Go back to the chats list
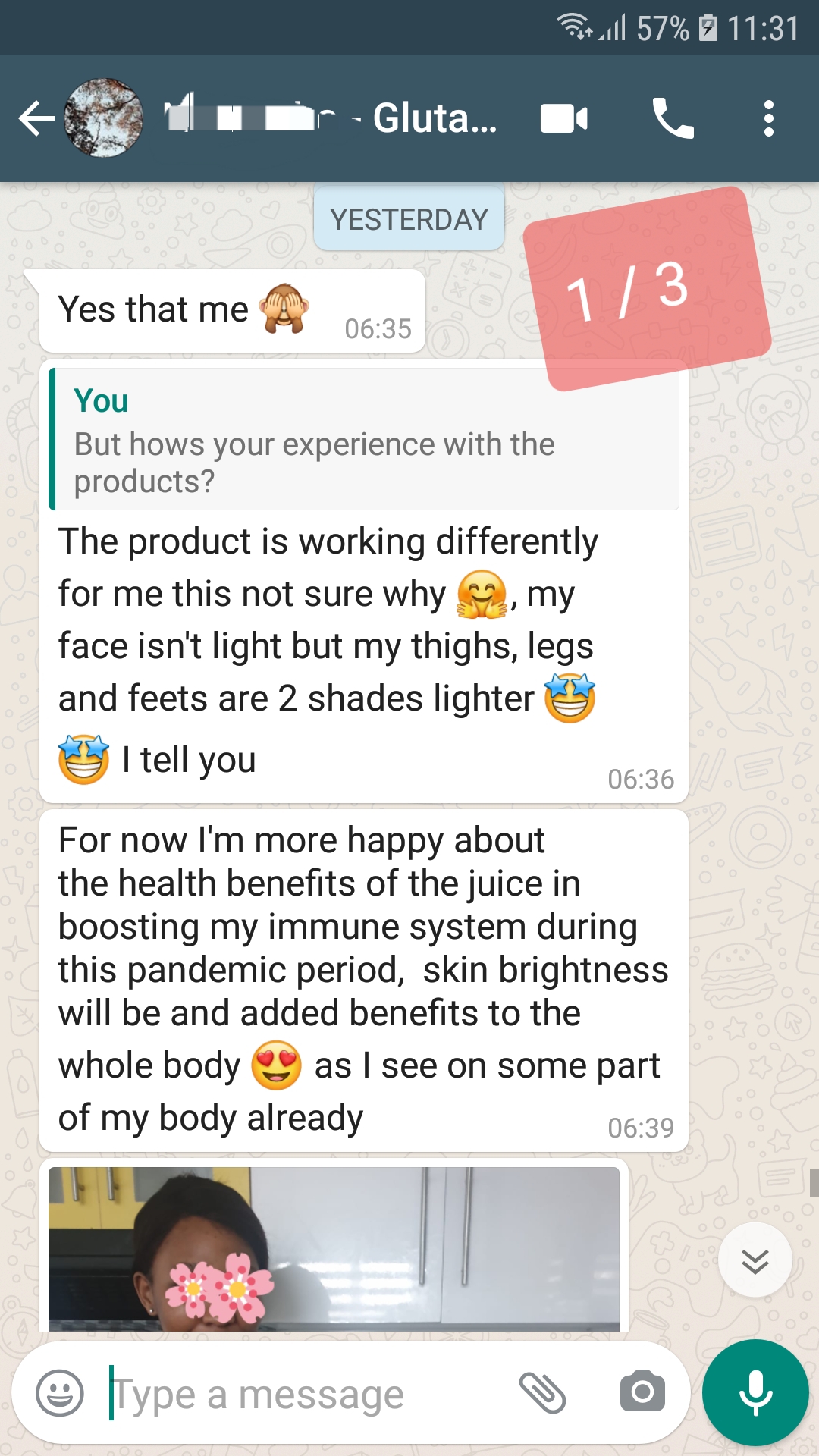 (36, 119)
